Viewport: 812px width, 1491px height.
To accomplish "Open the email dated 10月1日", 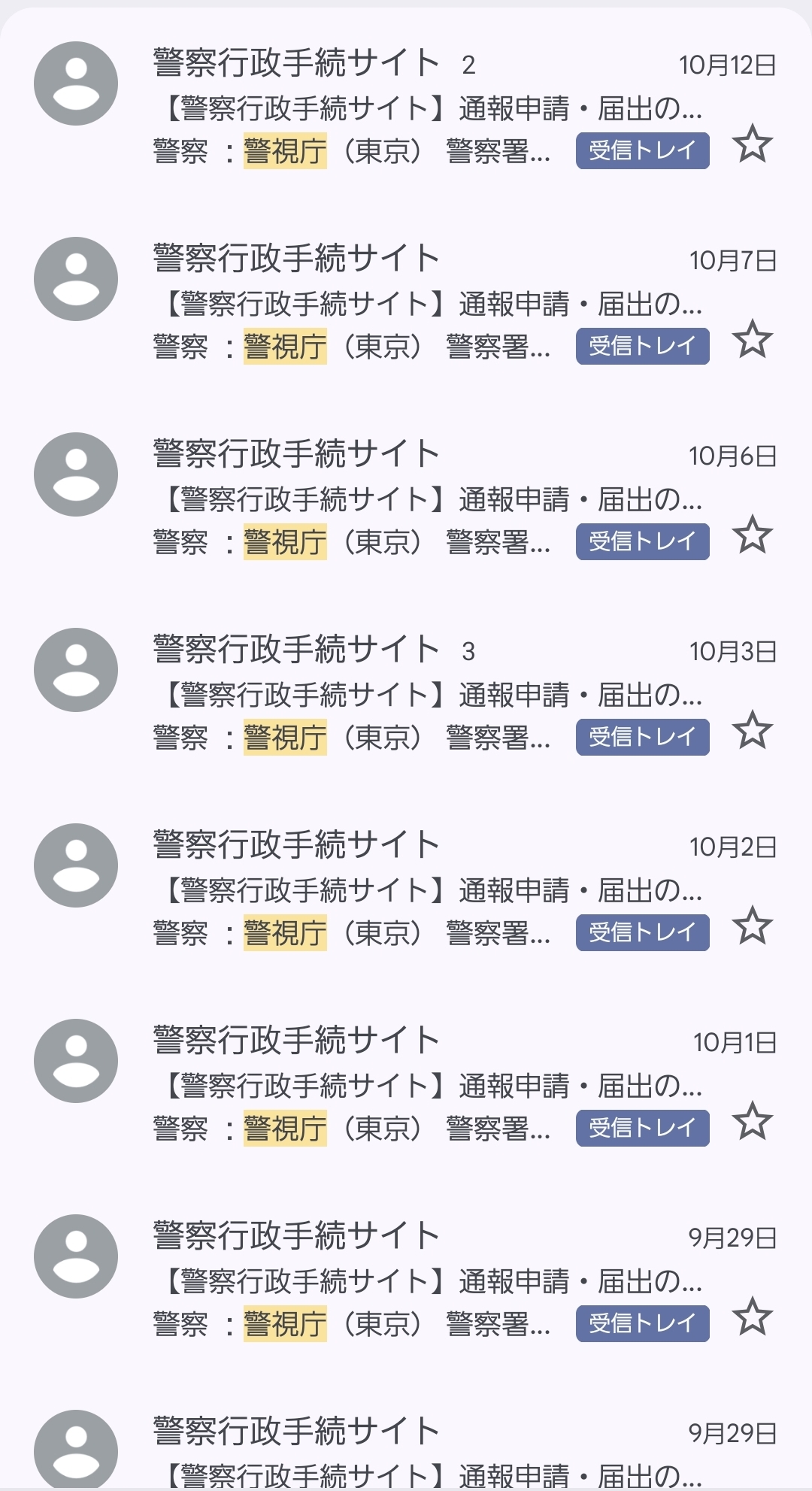I will [x=429, y=1086].
